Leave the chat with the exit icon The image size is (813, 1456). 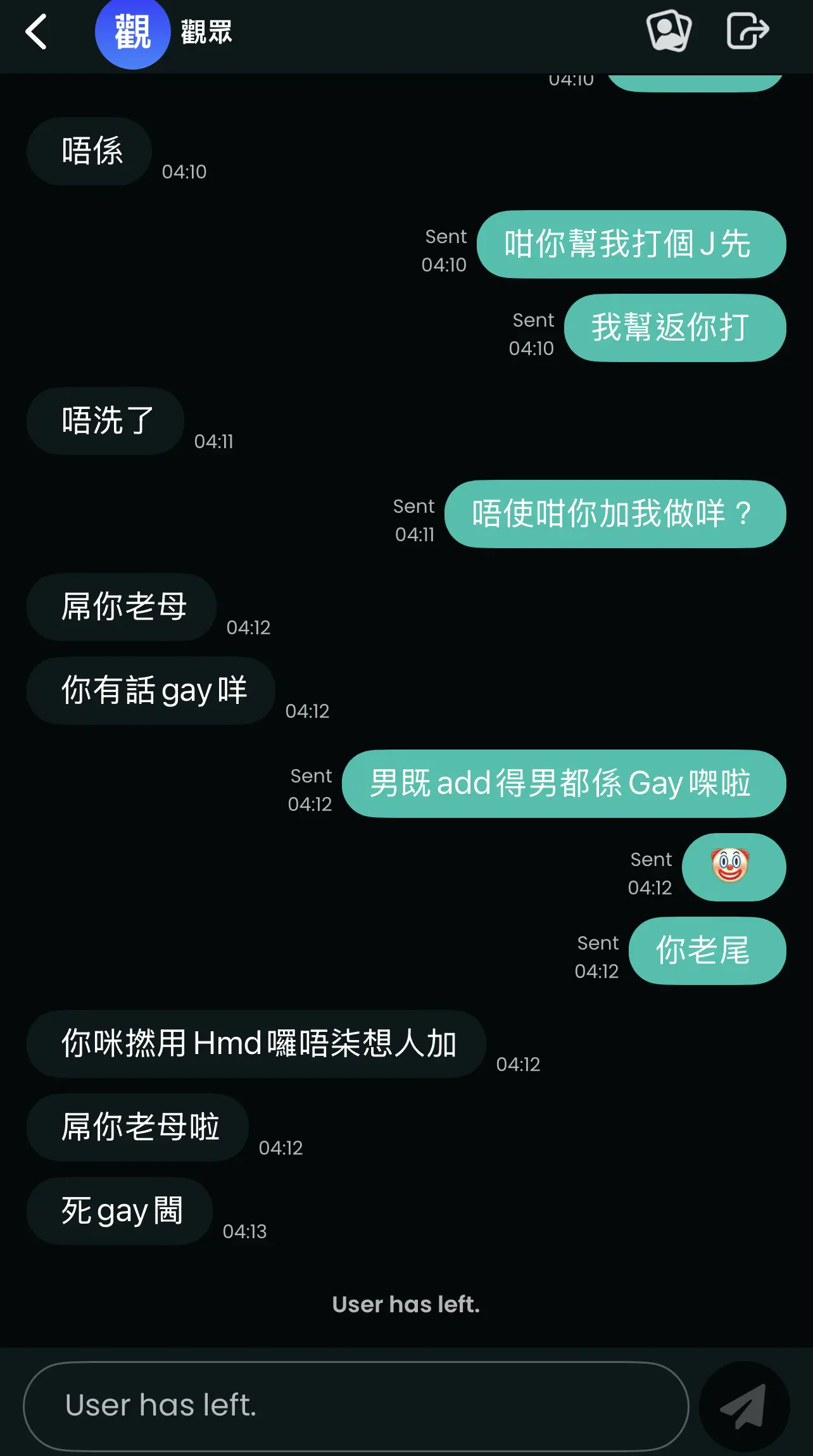click(747, 30)
